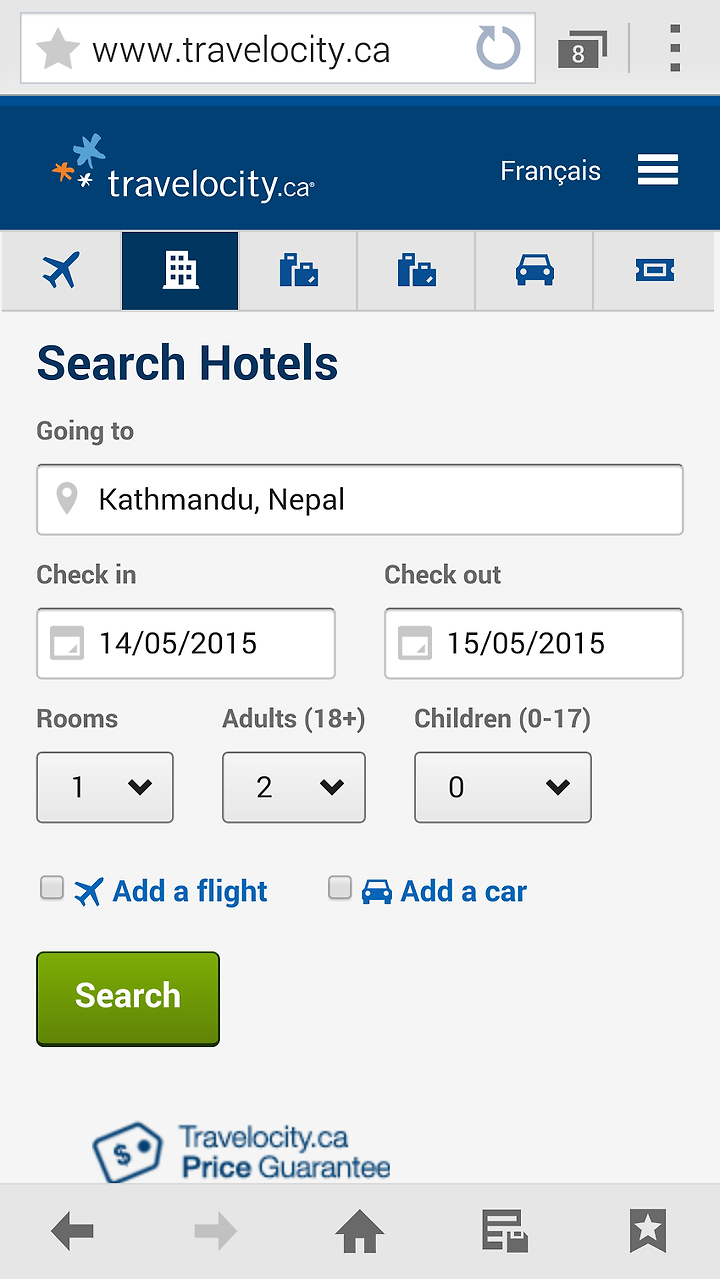Viewport: 720px width, 1279px height.
Task: Change the Check out date
Action: tap(534, 643)
